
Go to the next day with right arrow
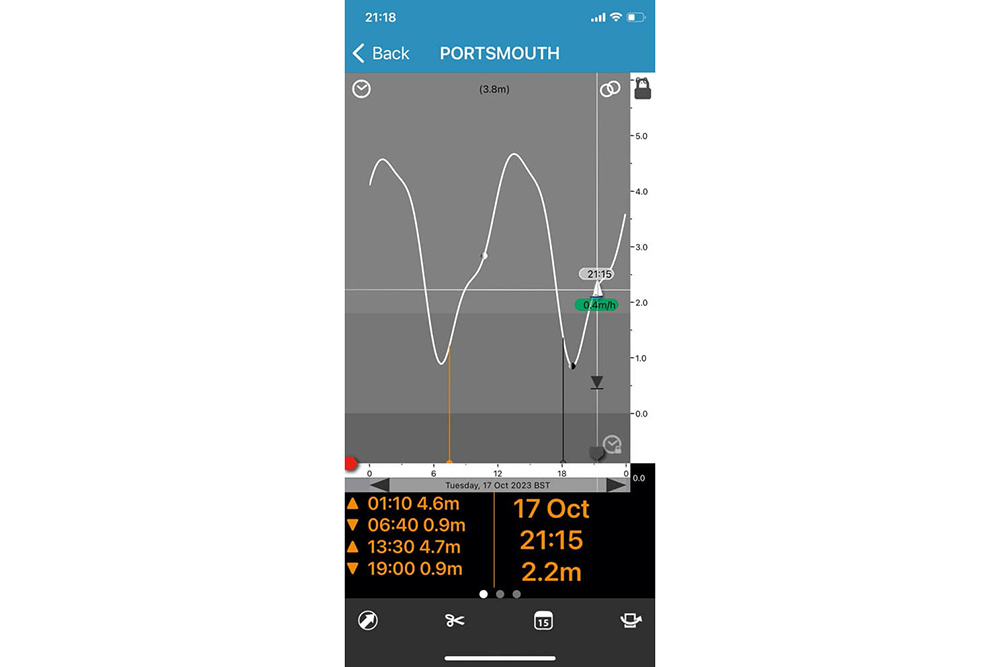[617, 485]
